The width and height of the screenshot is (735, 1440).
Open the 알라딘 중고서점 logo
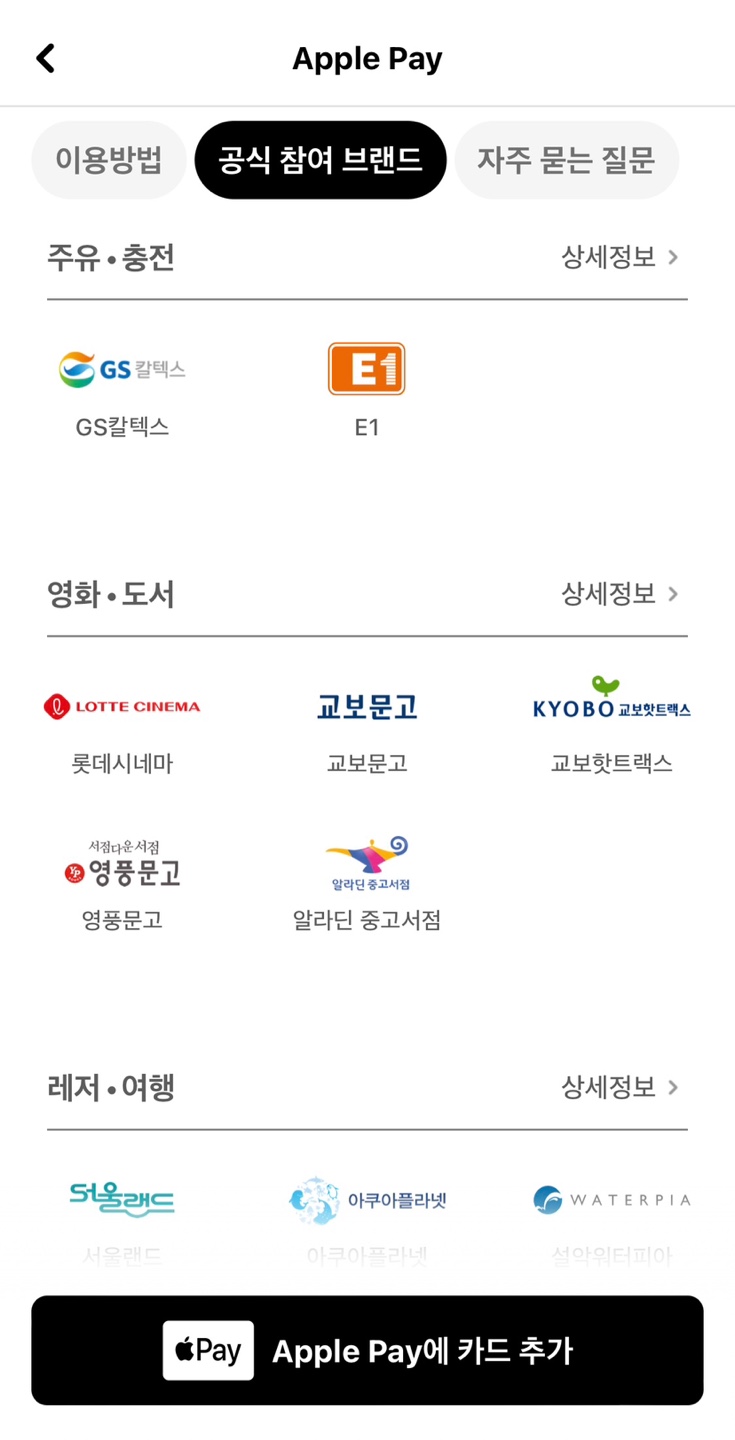[366, 862]
